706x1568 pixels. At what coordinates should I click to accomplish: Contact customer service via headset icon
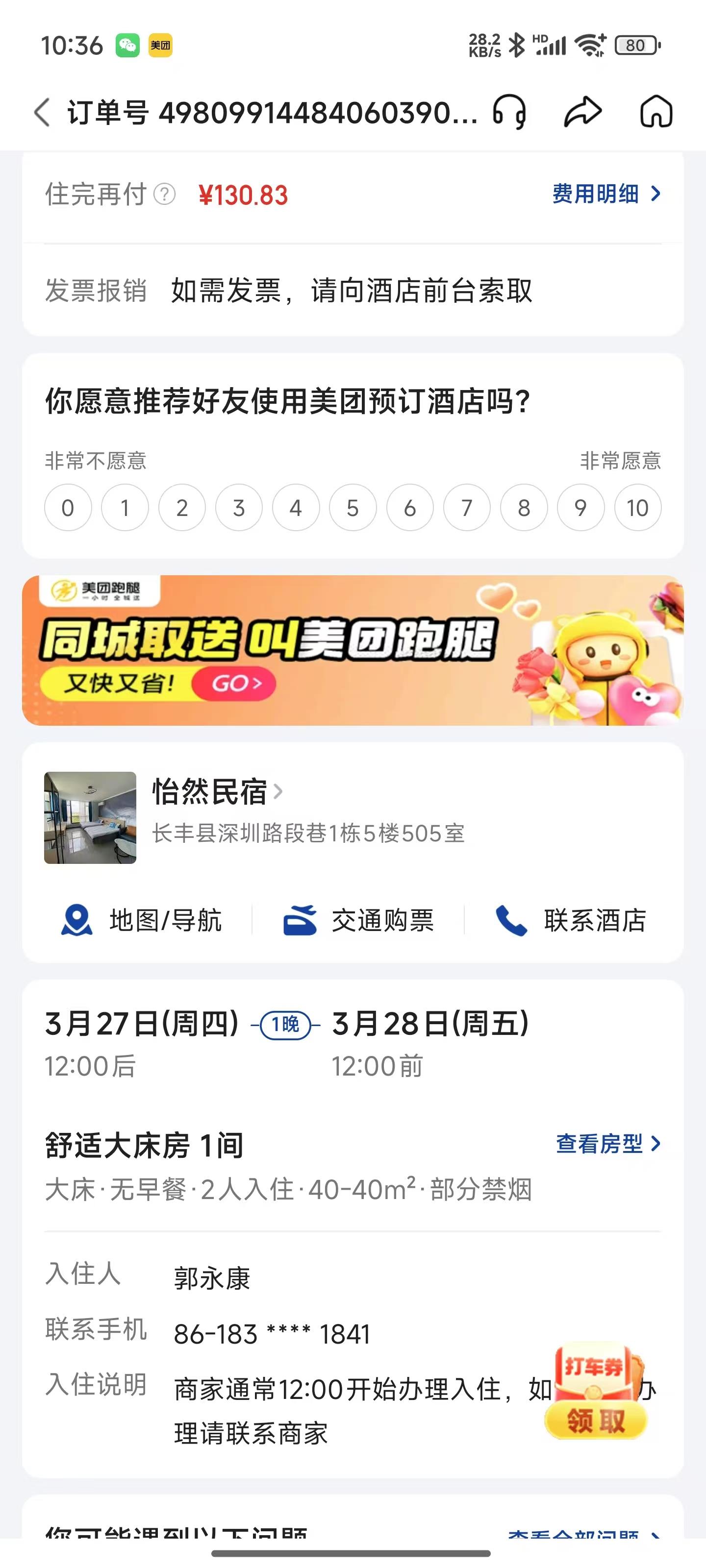[509, 112]
